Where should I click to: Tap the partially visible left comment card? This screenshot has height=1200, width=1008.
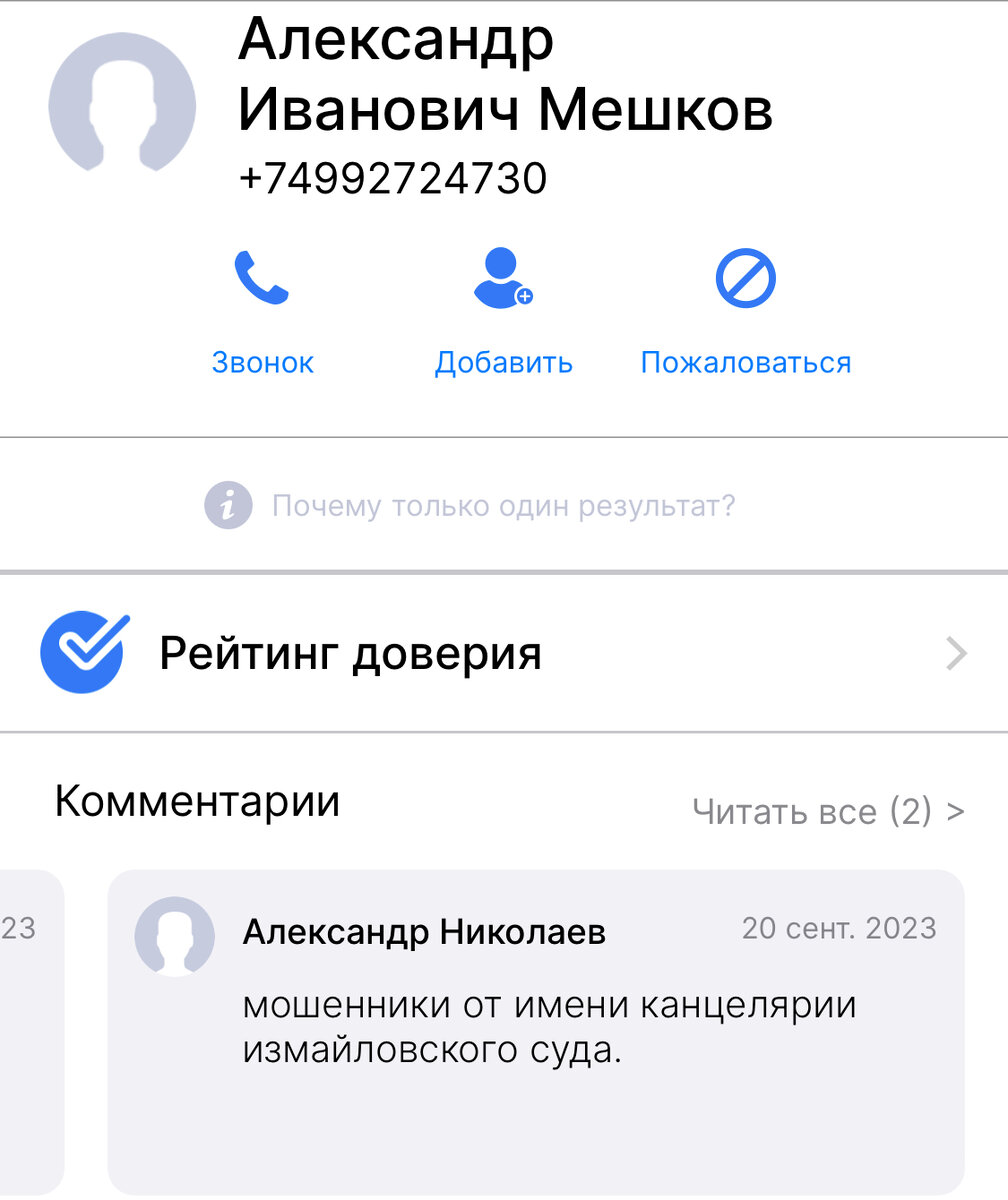pos(30,1030)
